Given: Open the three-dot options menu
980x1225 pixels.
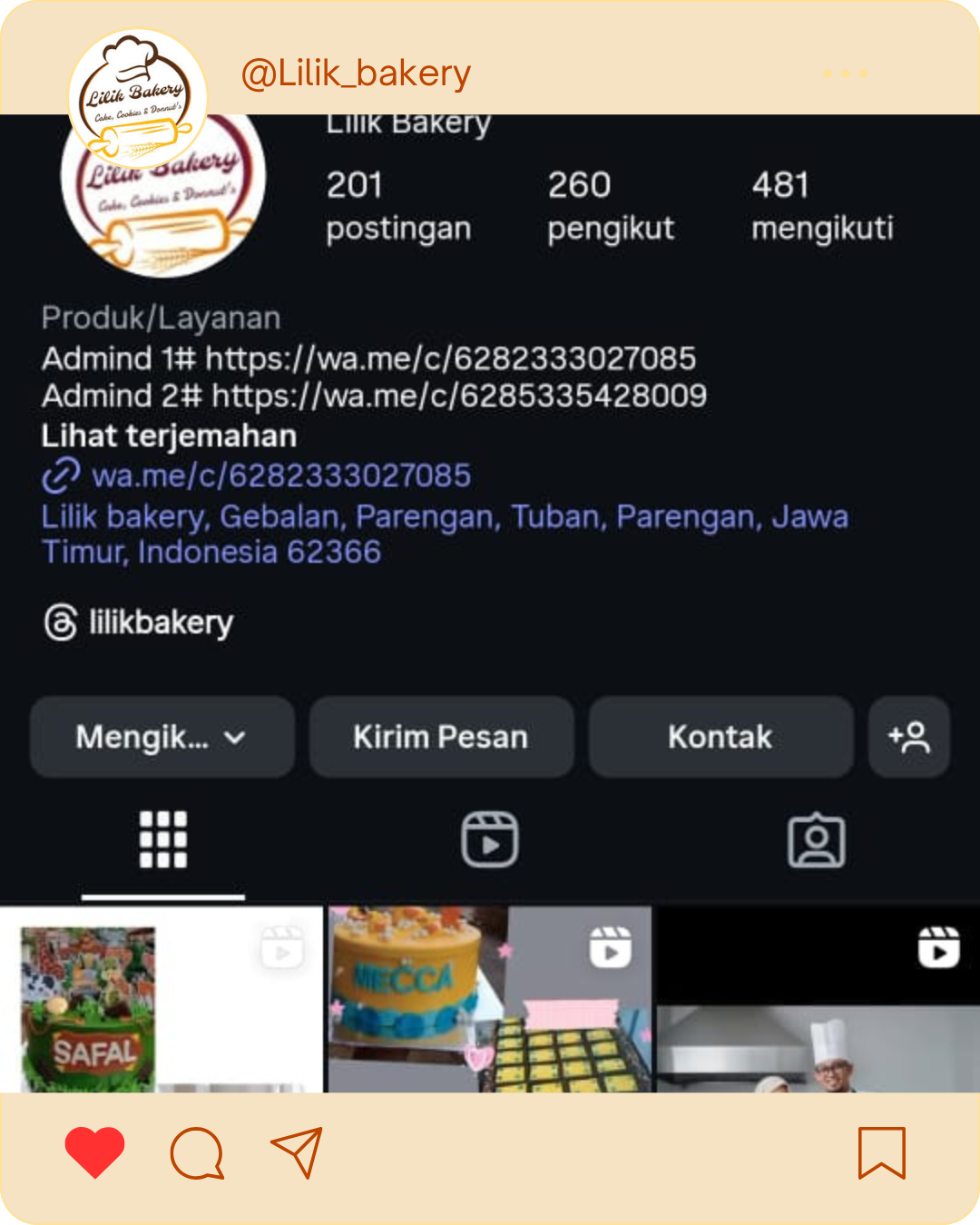Looking at the screenshot, I should tap(845, 74).
